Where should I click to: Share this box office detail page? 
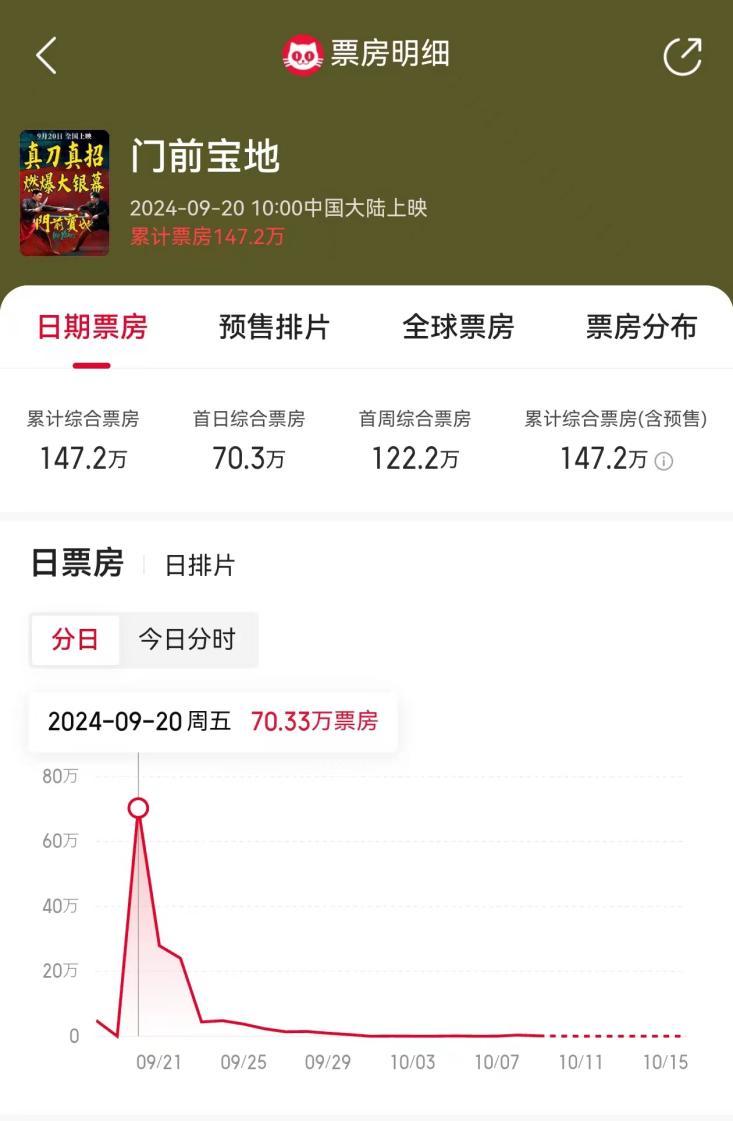point(683,56)
